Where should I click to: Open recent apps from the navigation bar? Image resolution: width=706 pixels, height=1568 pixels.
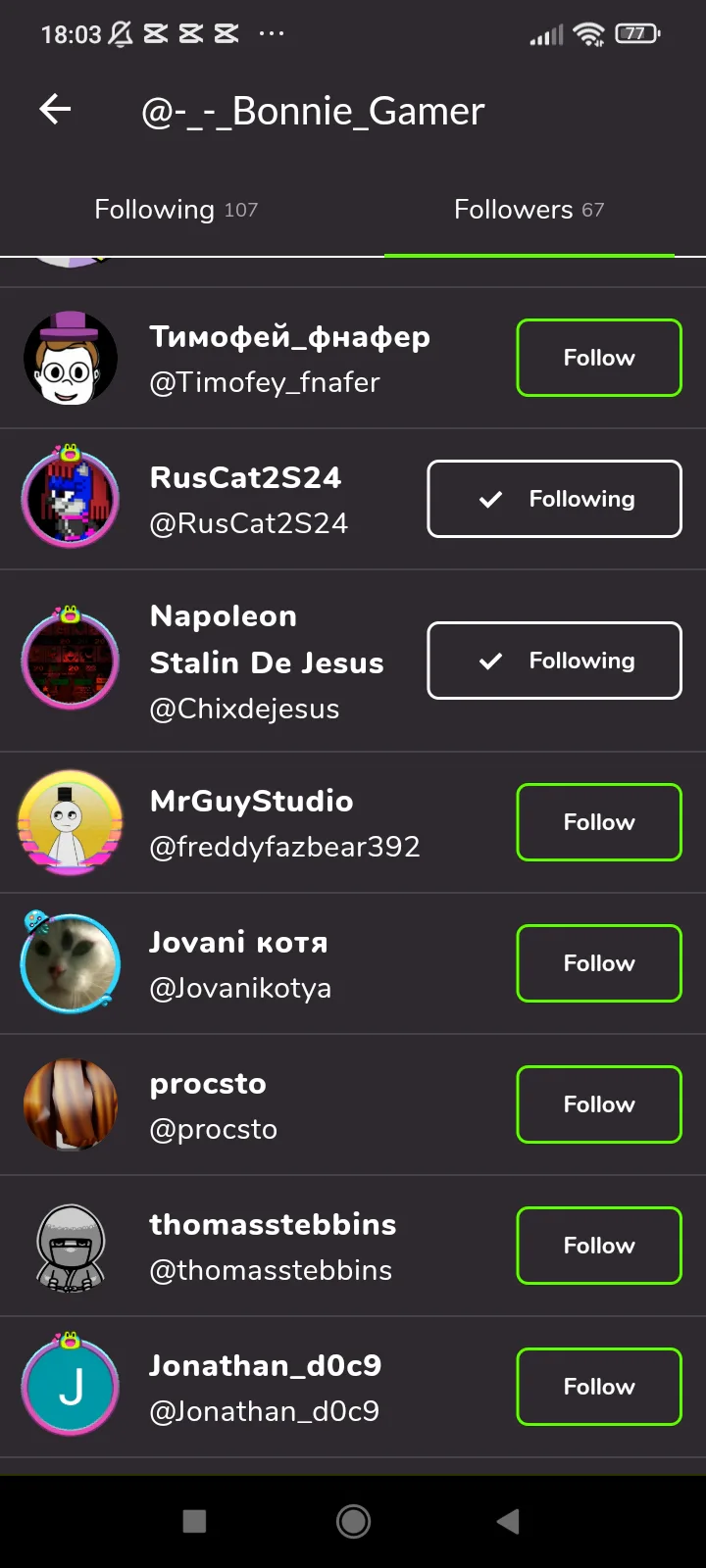[195, 1521]
